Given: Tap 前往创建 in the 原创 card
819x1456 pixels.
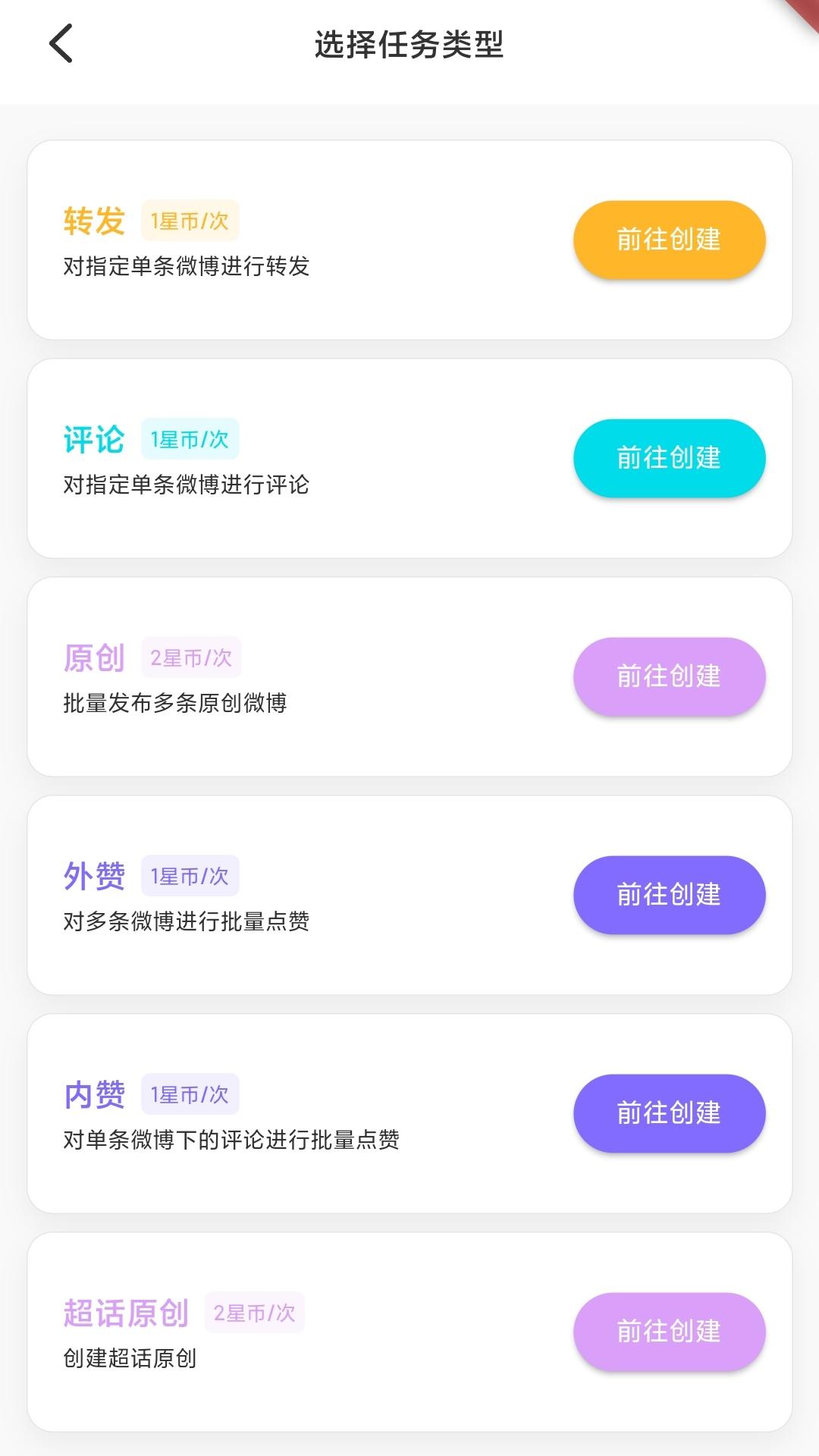Looking at the screenshot, I should click(x=669, y=676).
